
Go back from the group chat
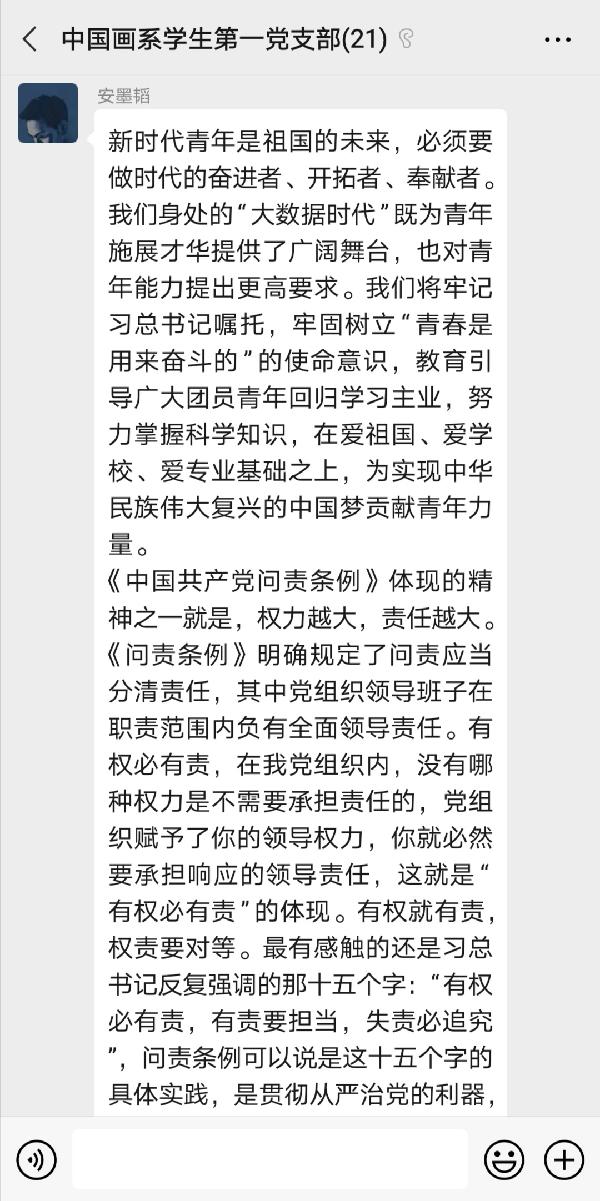tap(30, 39)
